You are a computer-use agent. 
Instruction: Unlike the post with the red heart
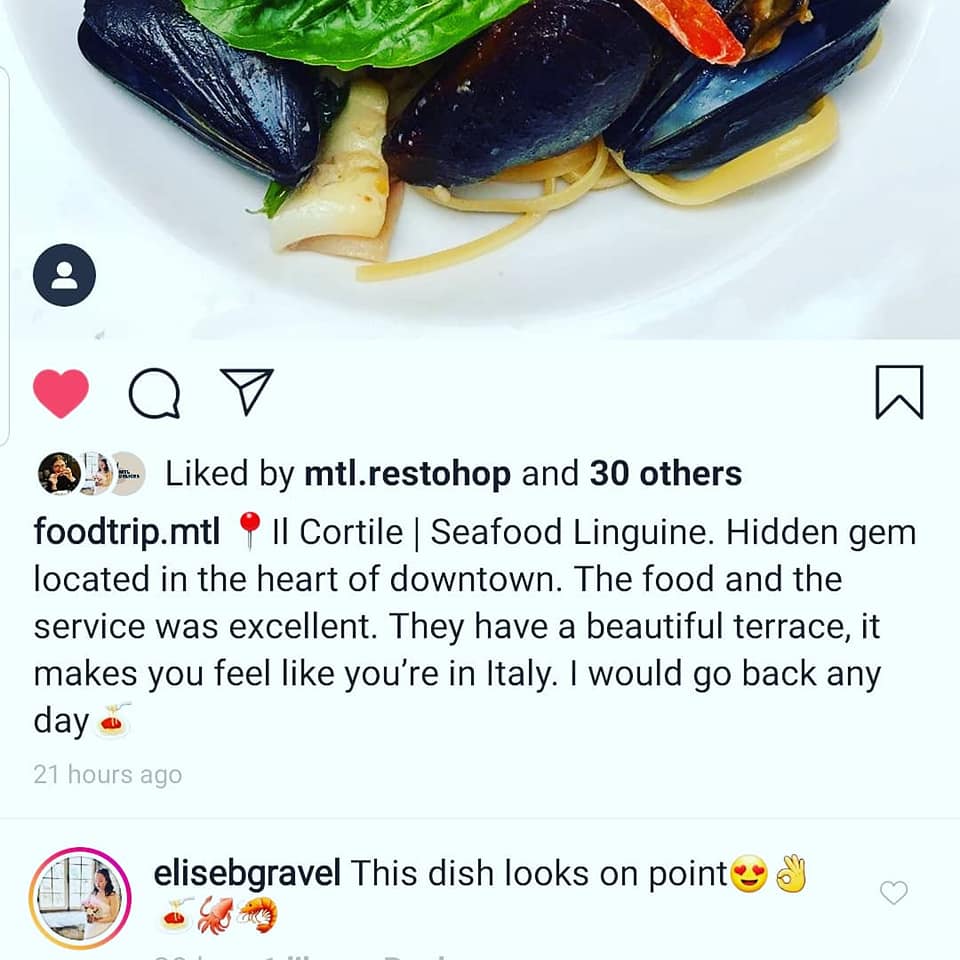coord(61,393)
